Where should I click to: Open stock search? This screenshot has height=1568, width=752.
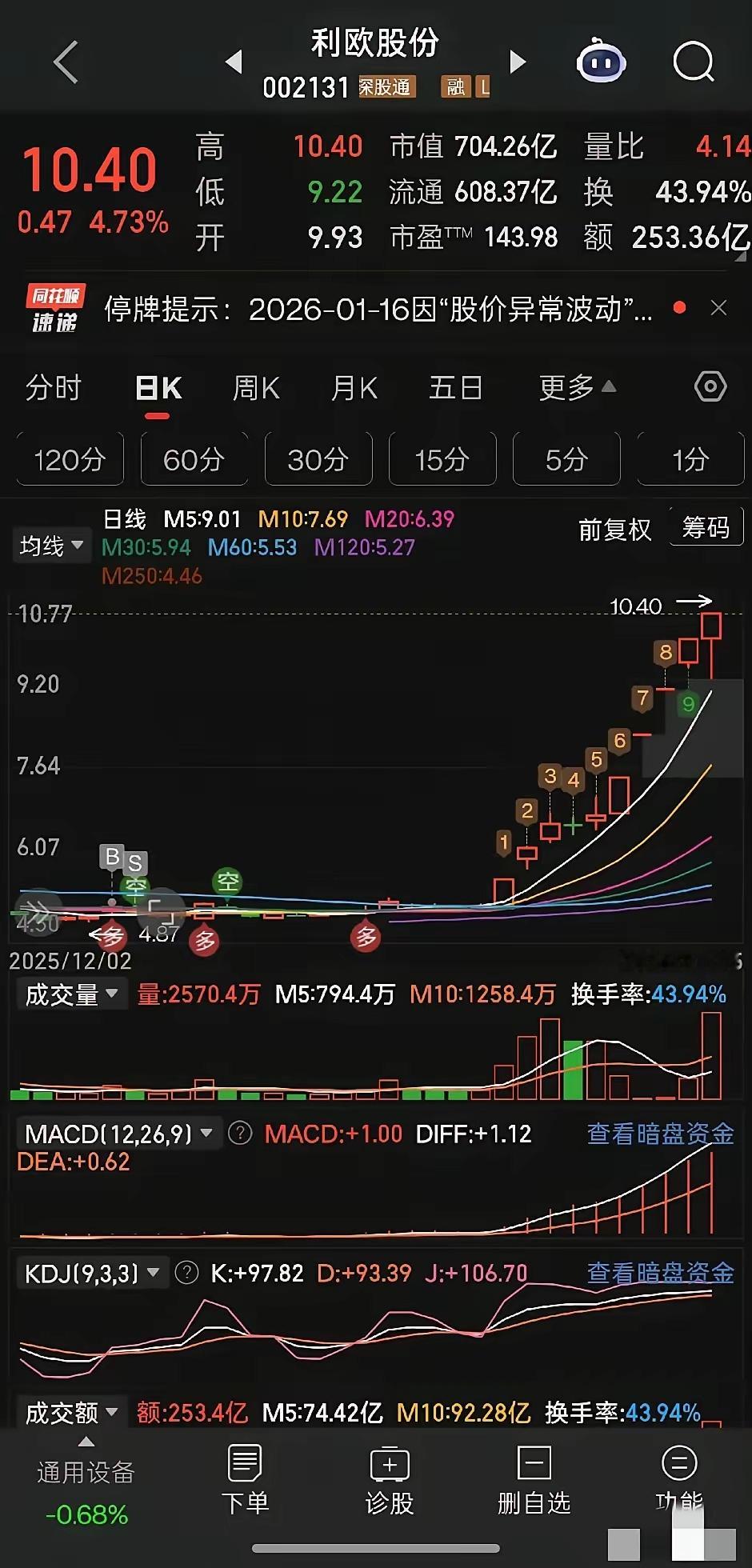pyautogui.click(x=693, y=62)
